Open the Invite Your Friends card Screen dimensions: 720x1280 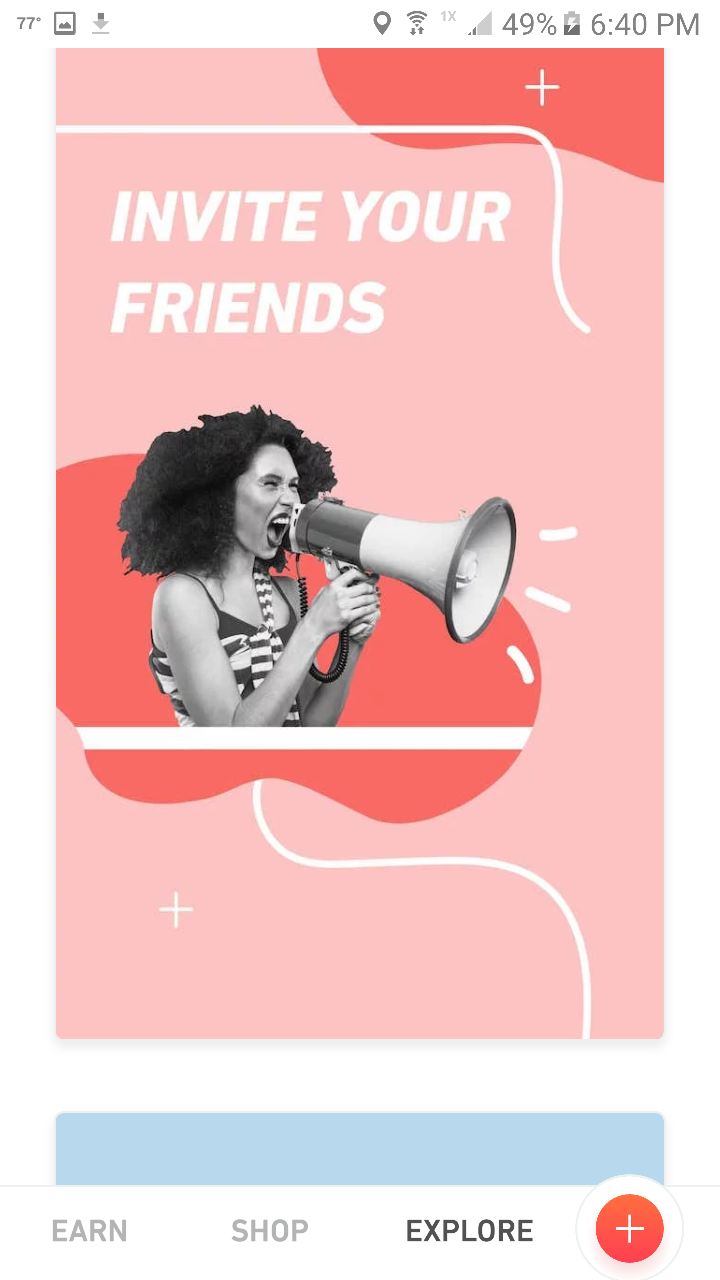[360, 543]
